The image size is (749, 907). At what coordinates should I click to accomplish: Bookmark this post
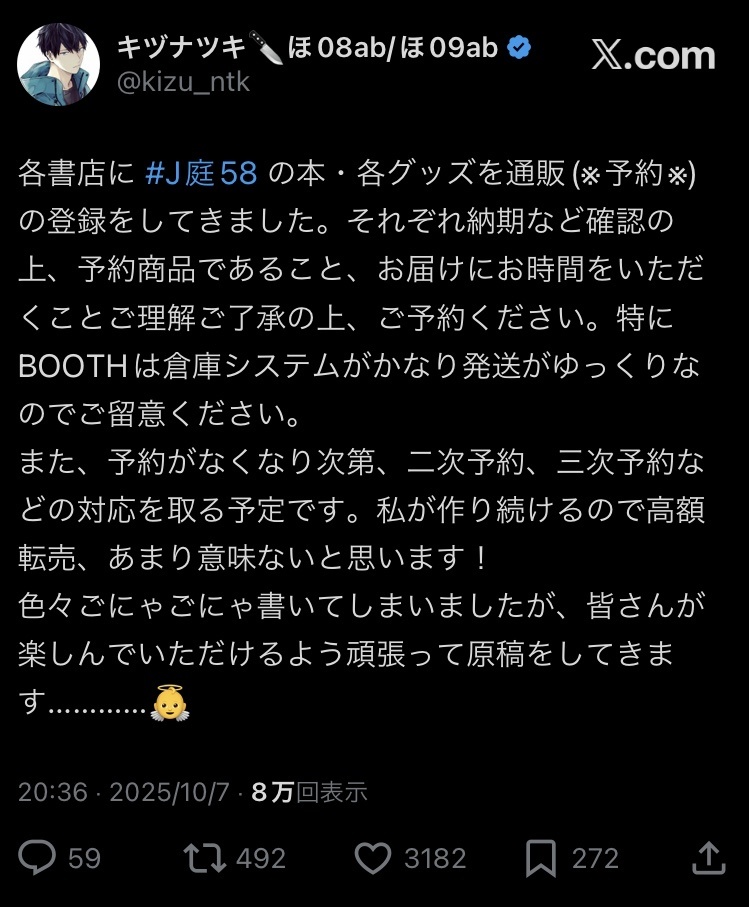(541, 857)
